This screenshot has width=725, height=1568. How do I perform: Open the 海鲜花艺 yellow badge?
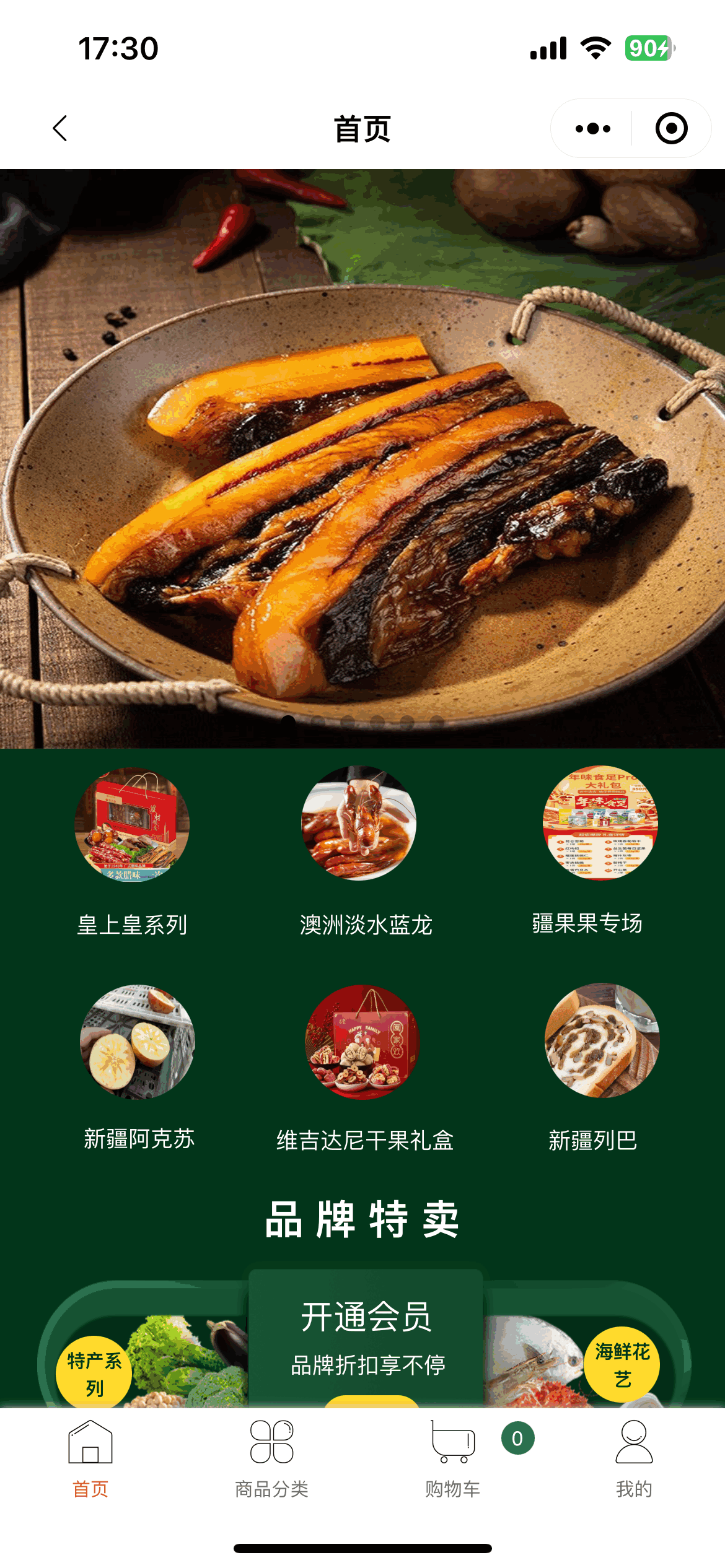coord(622,1364)
